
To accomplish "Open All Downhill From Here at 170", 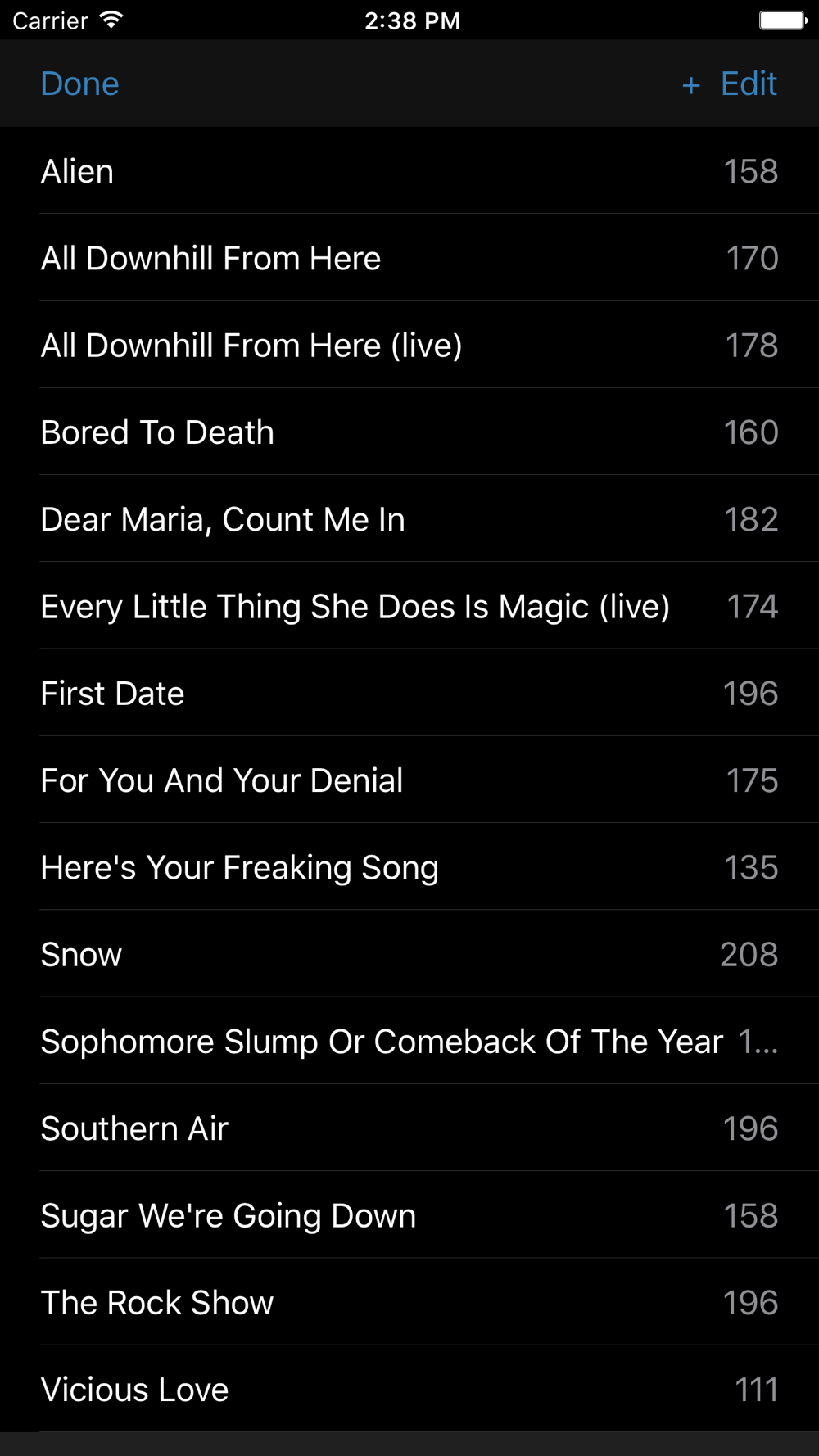I will click(409, 258).
